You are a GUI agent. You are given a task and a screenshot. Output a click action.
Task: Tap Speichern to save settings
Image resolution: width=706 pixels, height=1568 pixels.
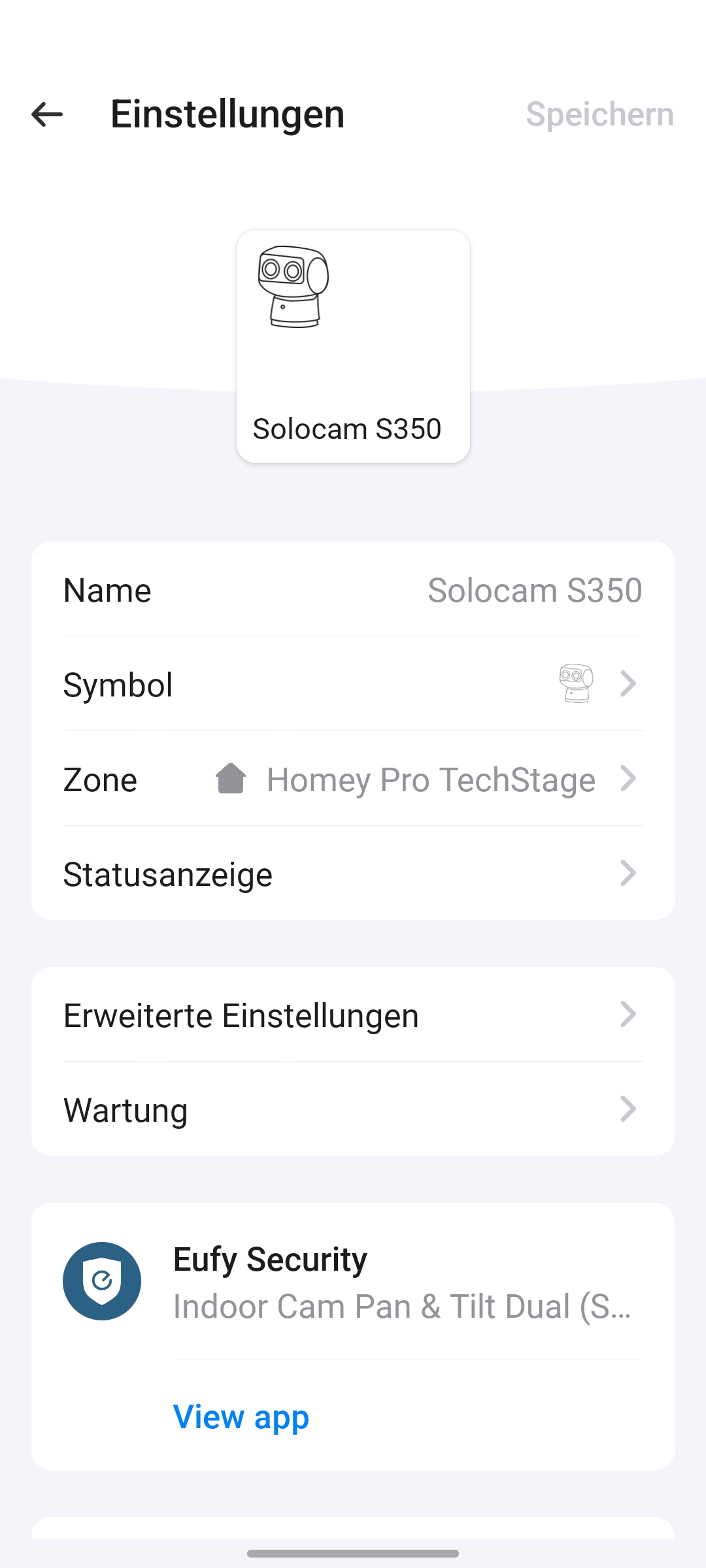[599, 114]
